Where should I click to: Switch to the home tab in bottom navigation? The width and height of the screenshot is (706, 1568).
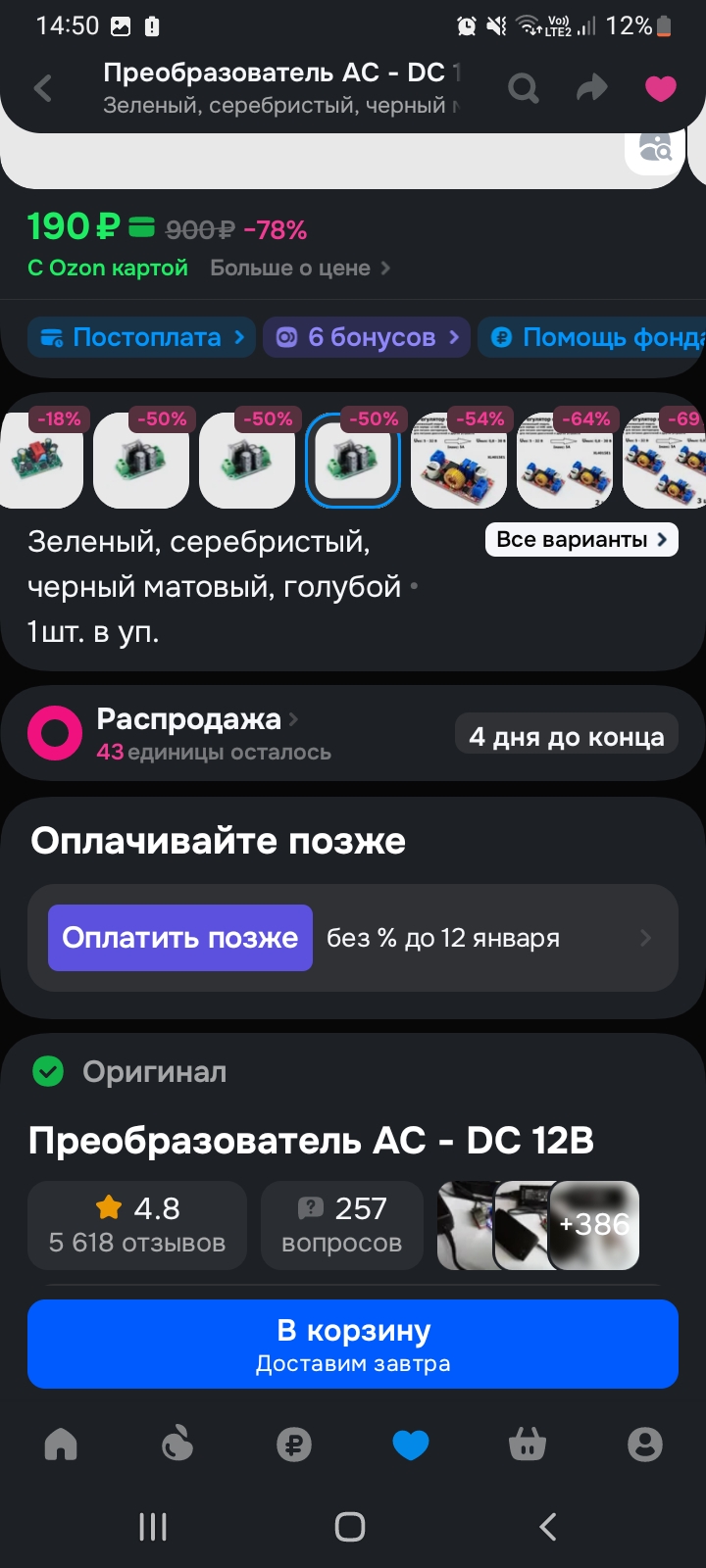[x=61, y=1445]
